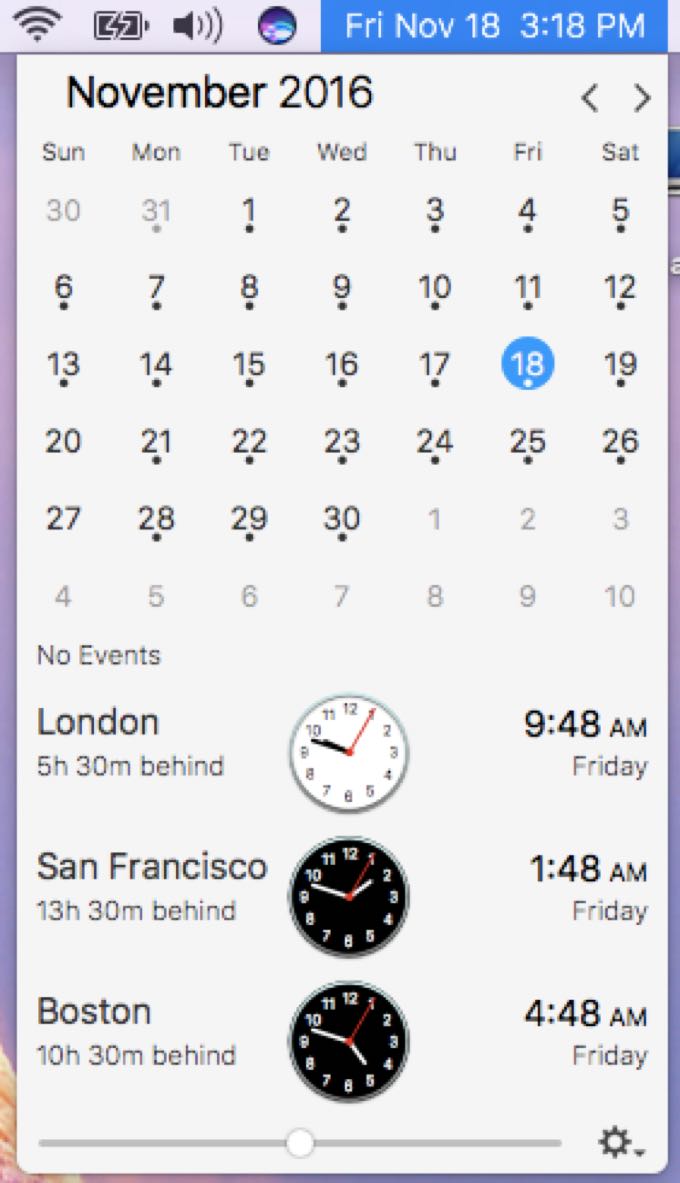Tap the time slider handle

[x=299, y=1143]
